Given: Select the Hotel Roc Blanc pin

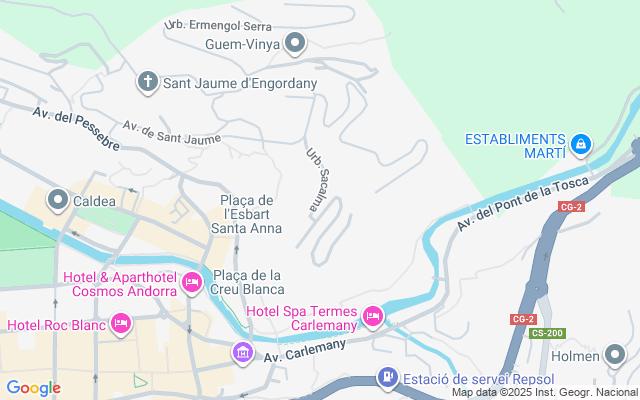Looking at the screenshot, I should pyautogui.click(x=121, y=323).
